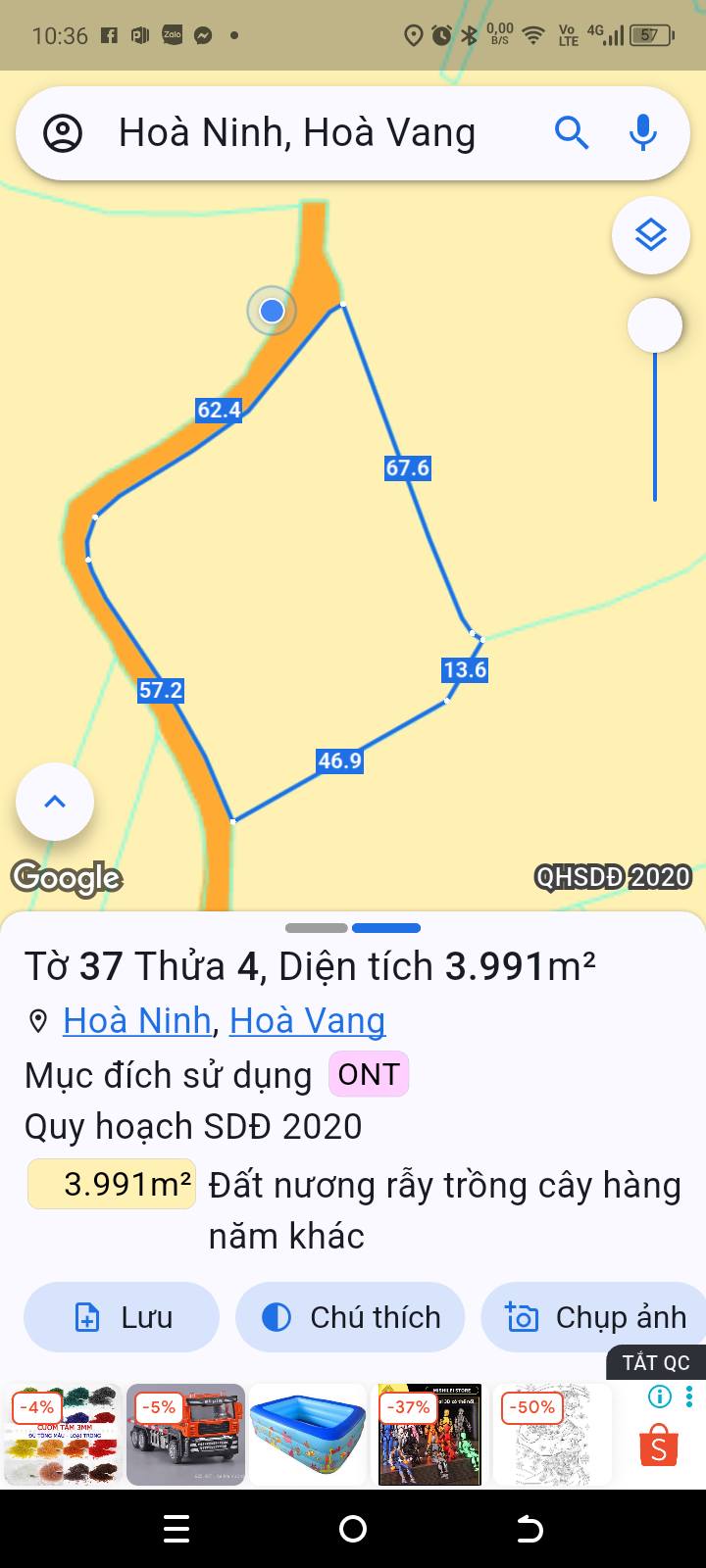
Task: Tap the search field showing Hoà Ninh, Hoà Vang
Action: click(297, 133)
